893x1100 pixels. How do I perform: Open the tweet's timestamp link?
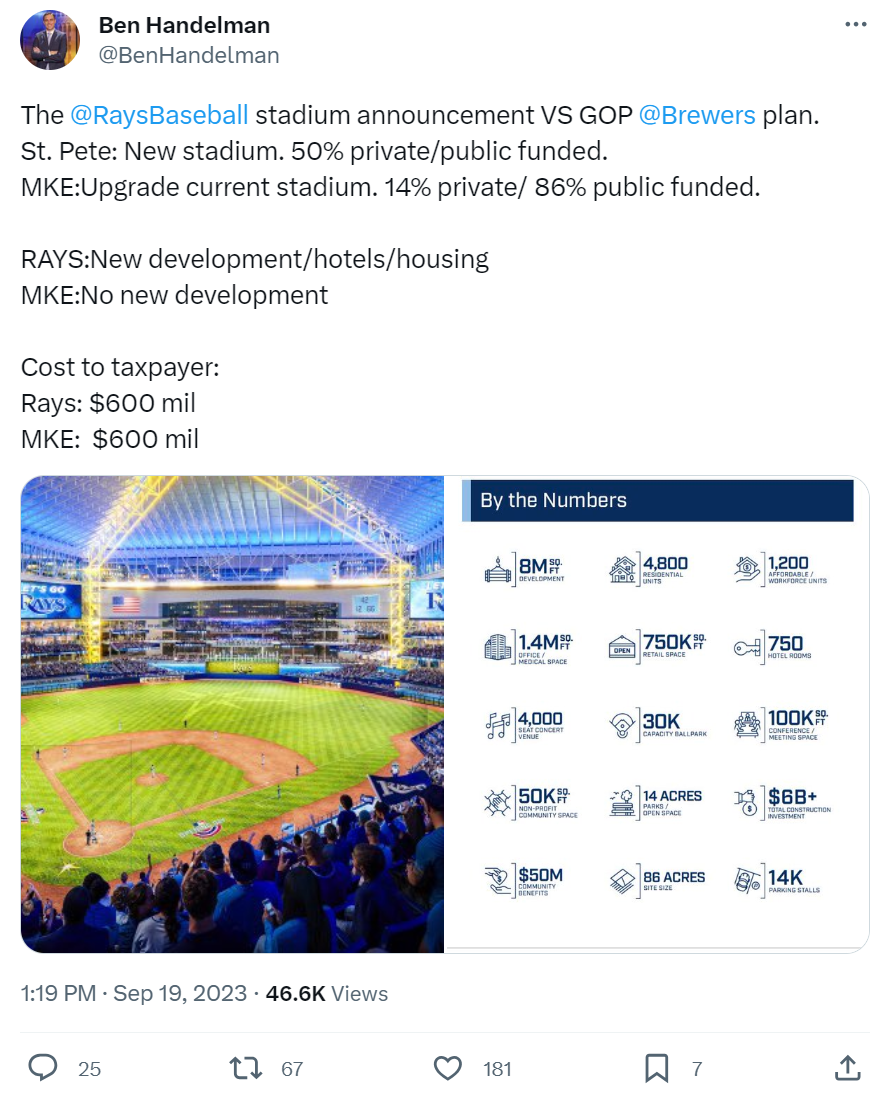134,993
